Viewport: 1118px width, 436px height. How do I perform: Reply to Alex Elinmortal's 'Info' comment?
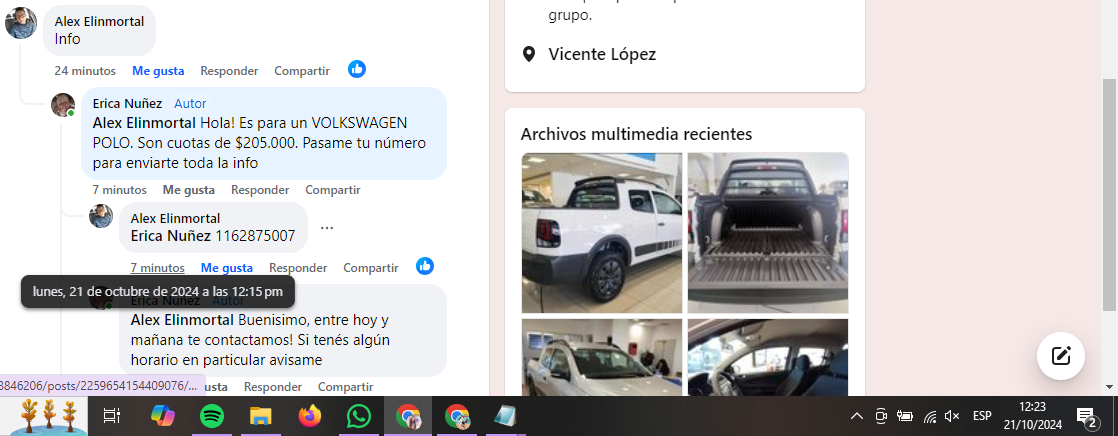pos(229,71)
